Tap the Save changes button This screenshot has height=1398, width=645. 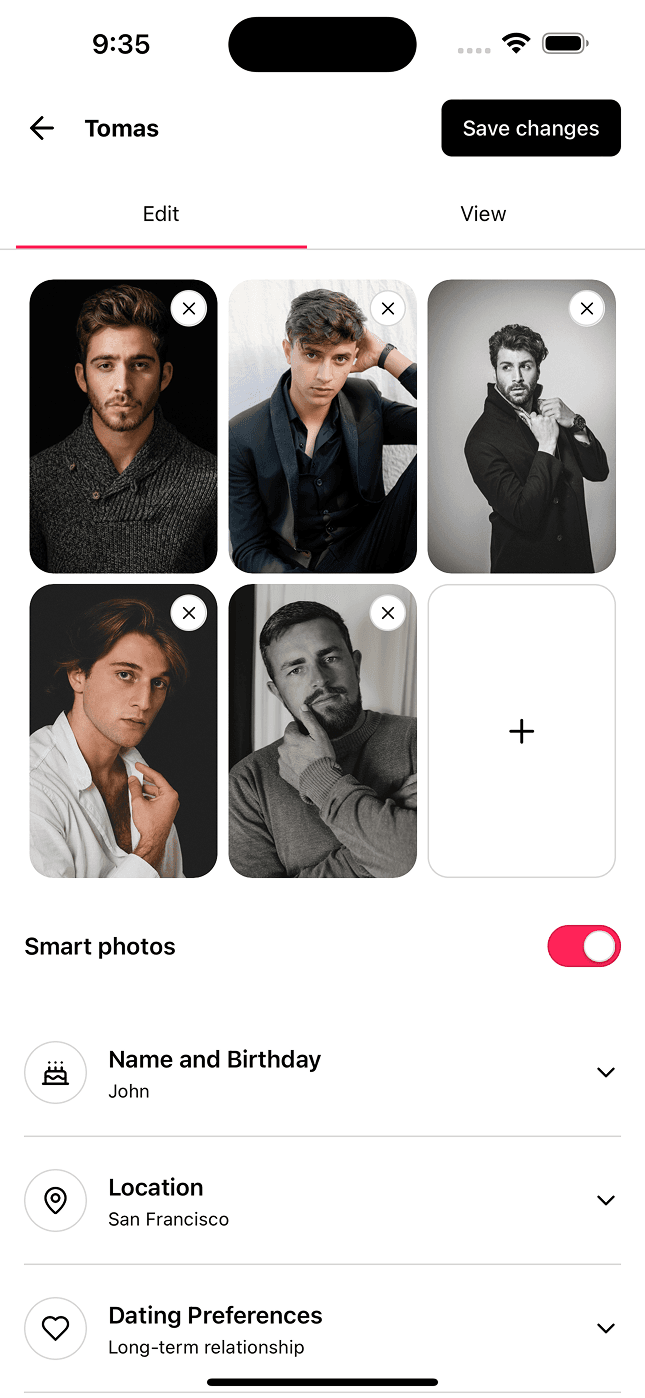tap(531, 128)
